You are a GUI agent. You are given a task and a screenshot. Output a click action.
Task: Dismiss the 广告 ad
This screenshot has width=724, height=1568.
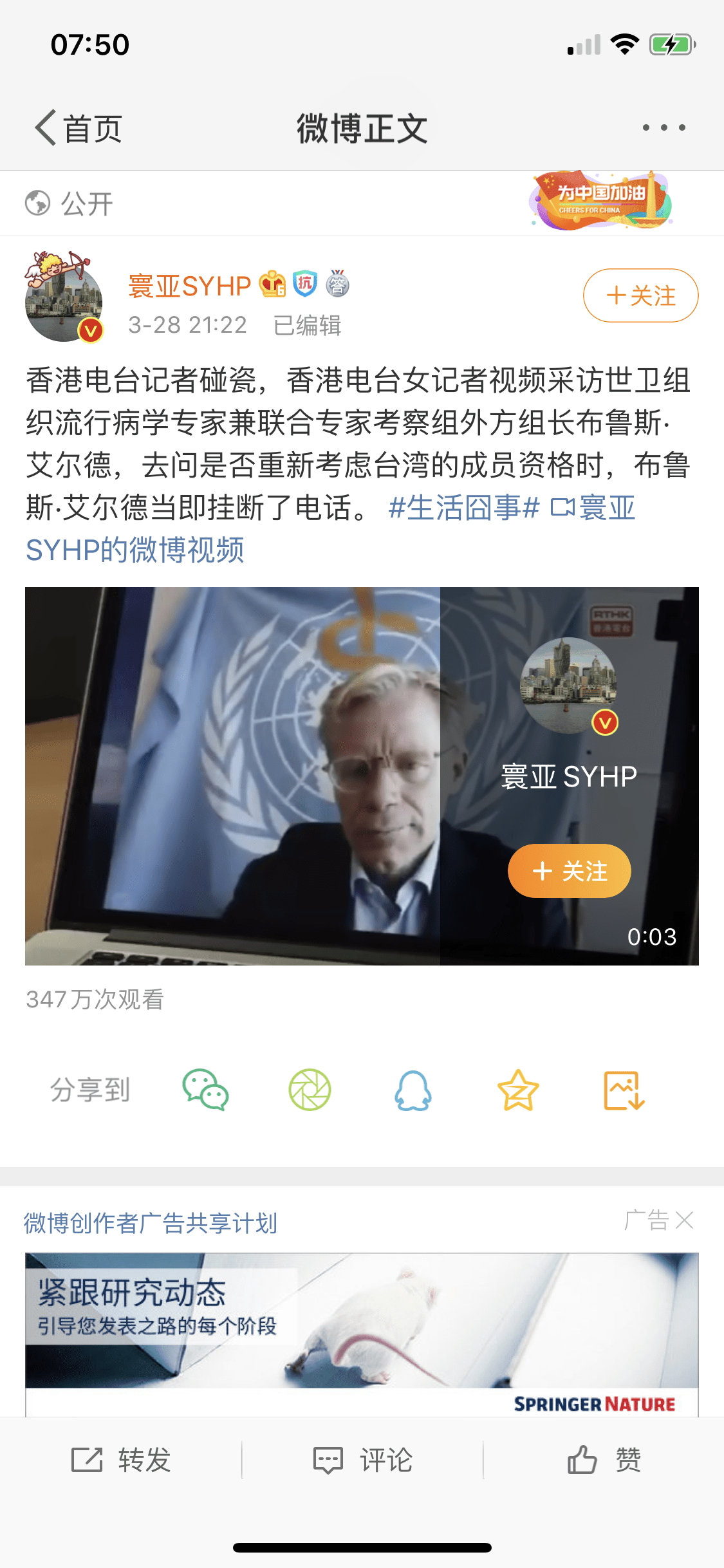(x=683, y=1220)
